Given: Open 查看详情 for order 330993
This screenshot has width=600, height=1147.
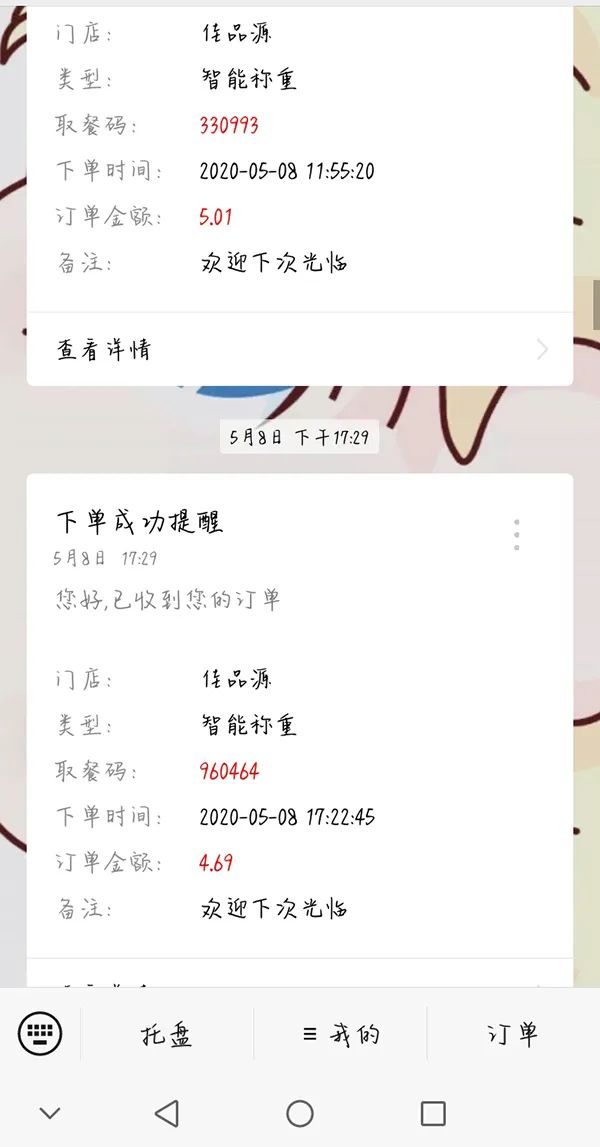Looking at the screenshot, I should tap(299, 349).
